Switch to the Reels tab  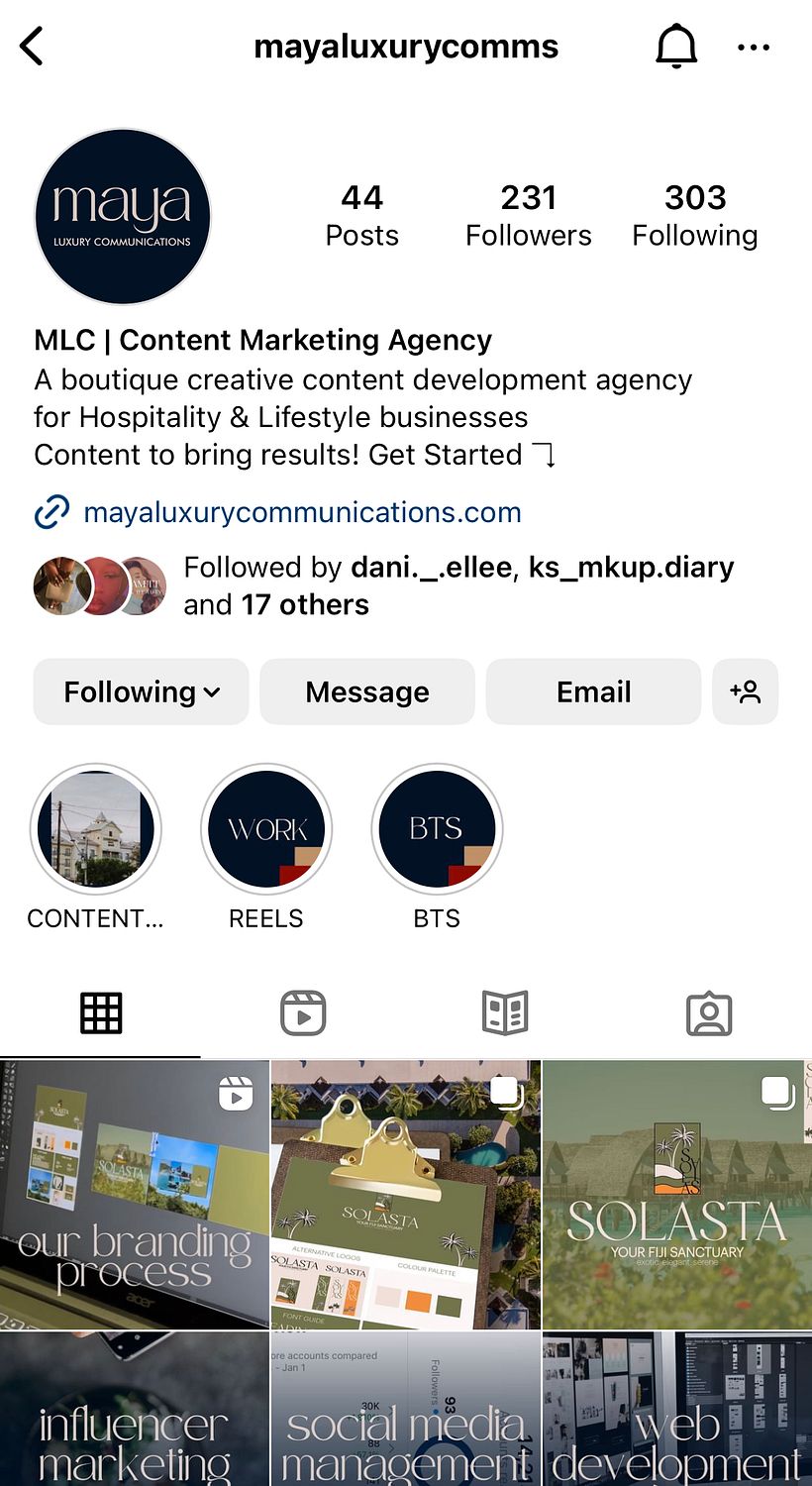303,1013
